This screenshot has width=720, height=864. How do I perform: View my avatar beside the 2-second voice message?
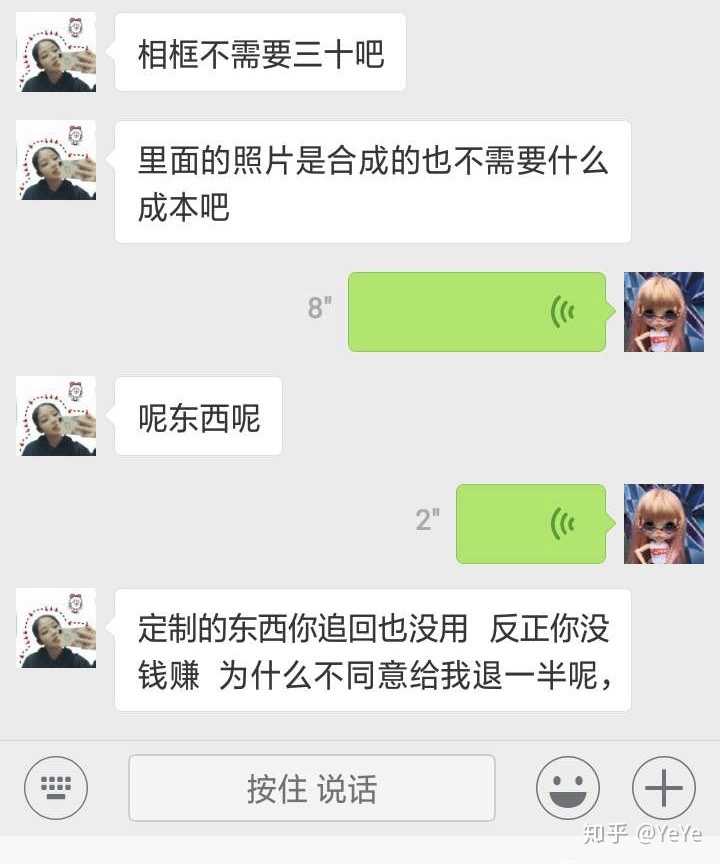(x=664, y=524)
